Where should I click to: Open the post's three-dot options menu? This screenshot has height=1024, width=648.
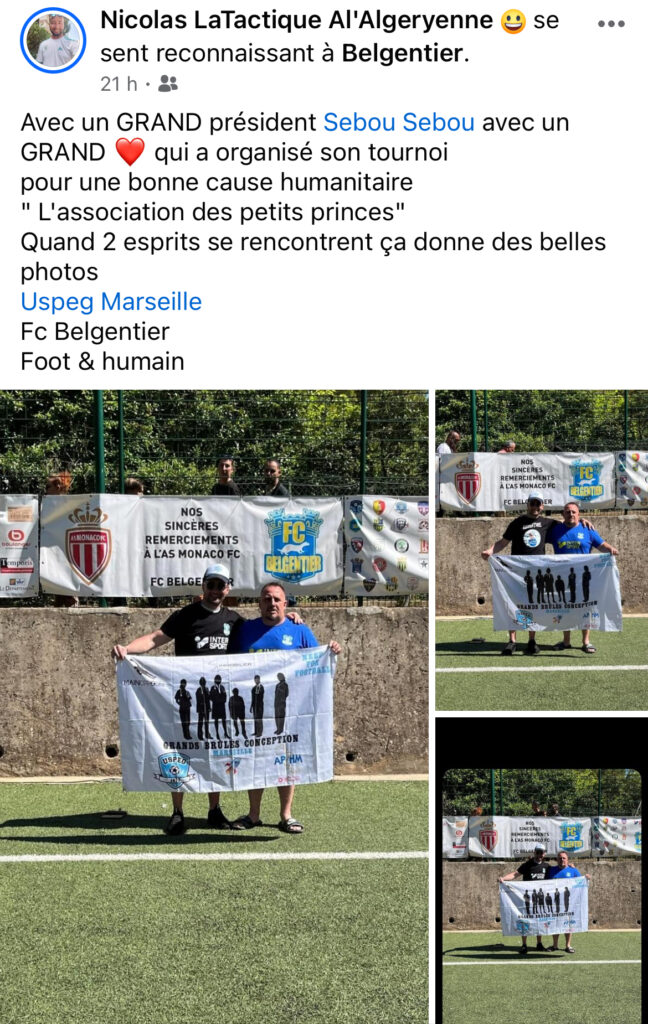point(610,24)
